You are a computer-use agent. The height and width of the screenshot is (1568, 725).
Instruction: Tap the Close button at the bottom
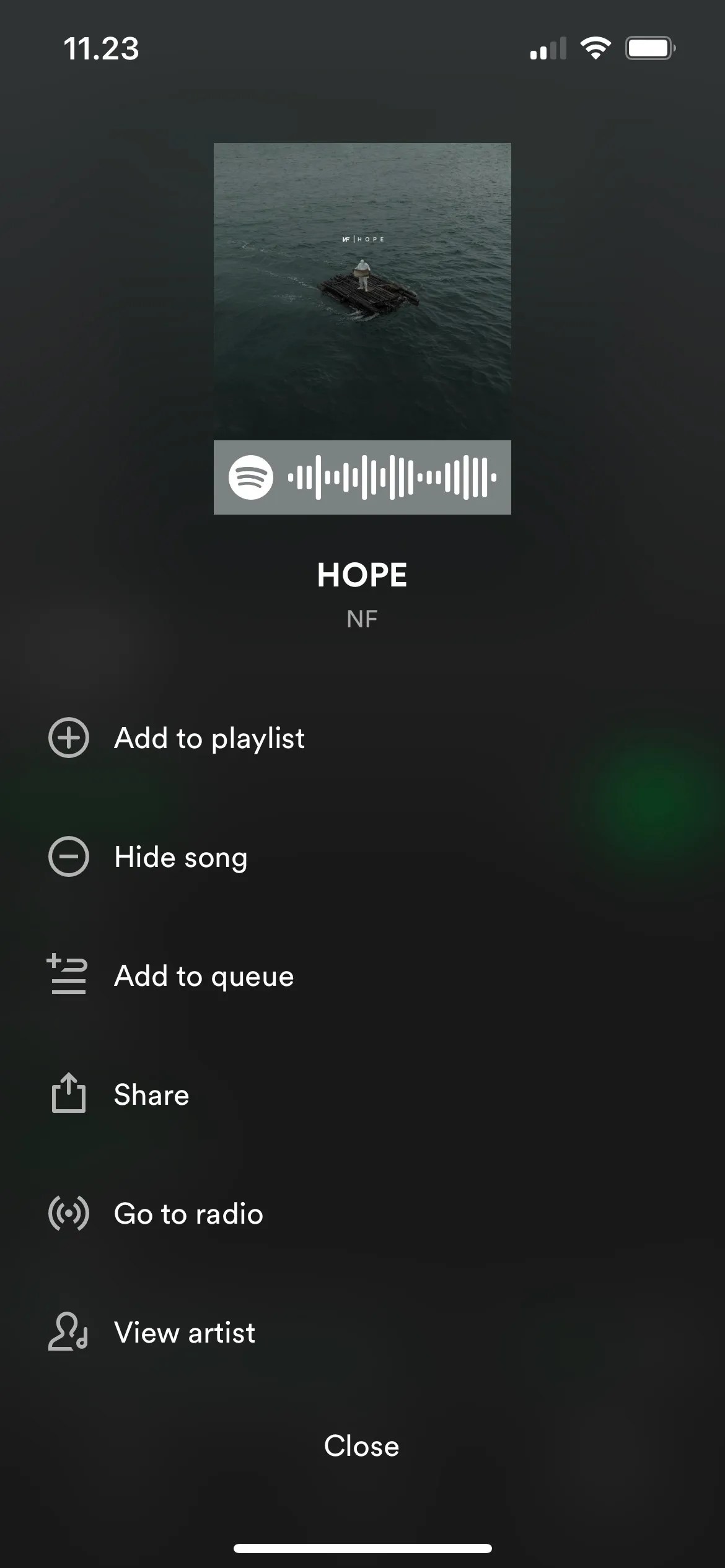[361, 1446]
